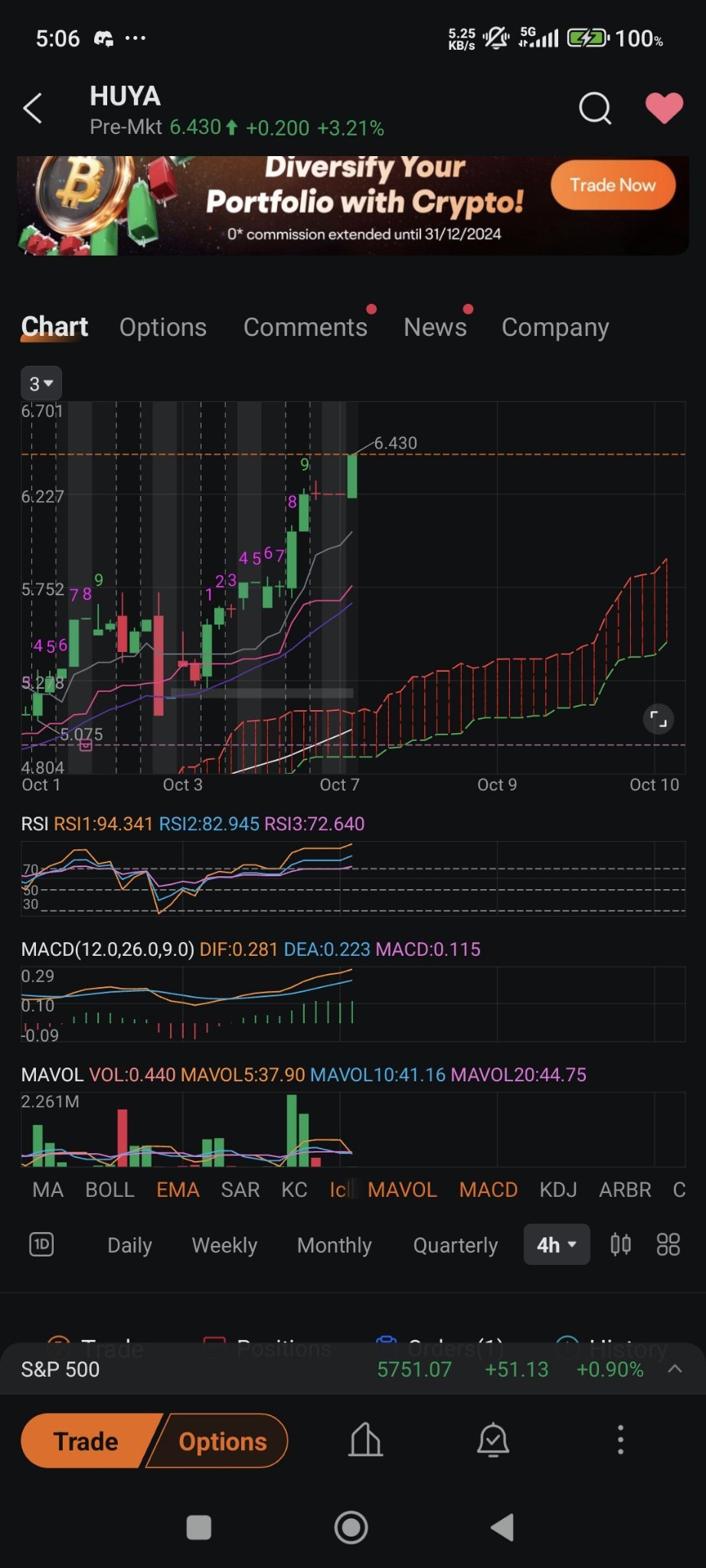Image resolution: width=706 pixels, height=1568 pixels.
Task: Select the 1D period button
Action: [41, 1244]
